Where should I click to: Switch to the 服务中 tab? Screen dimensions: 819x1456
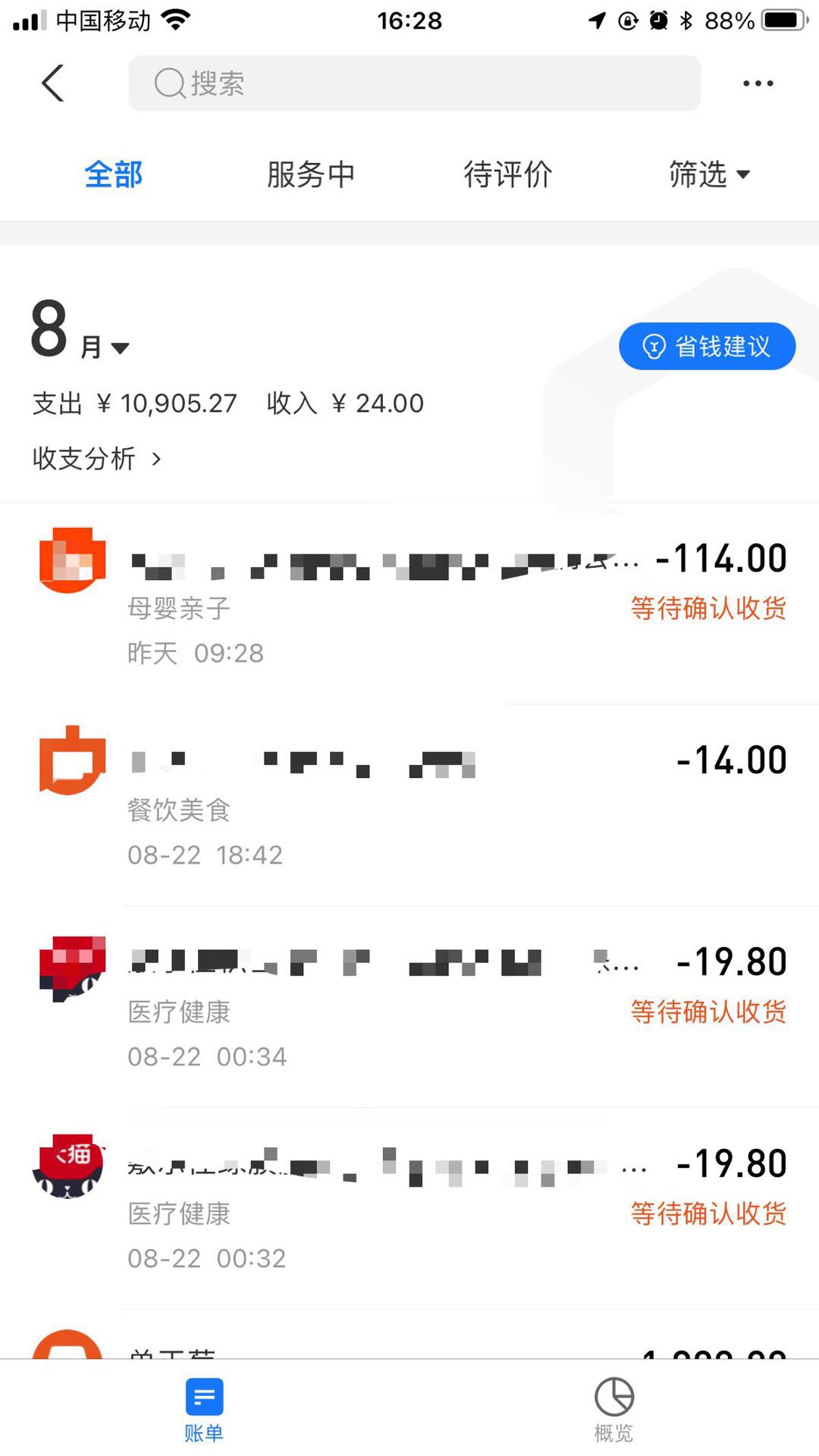[311, 174]
